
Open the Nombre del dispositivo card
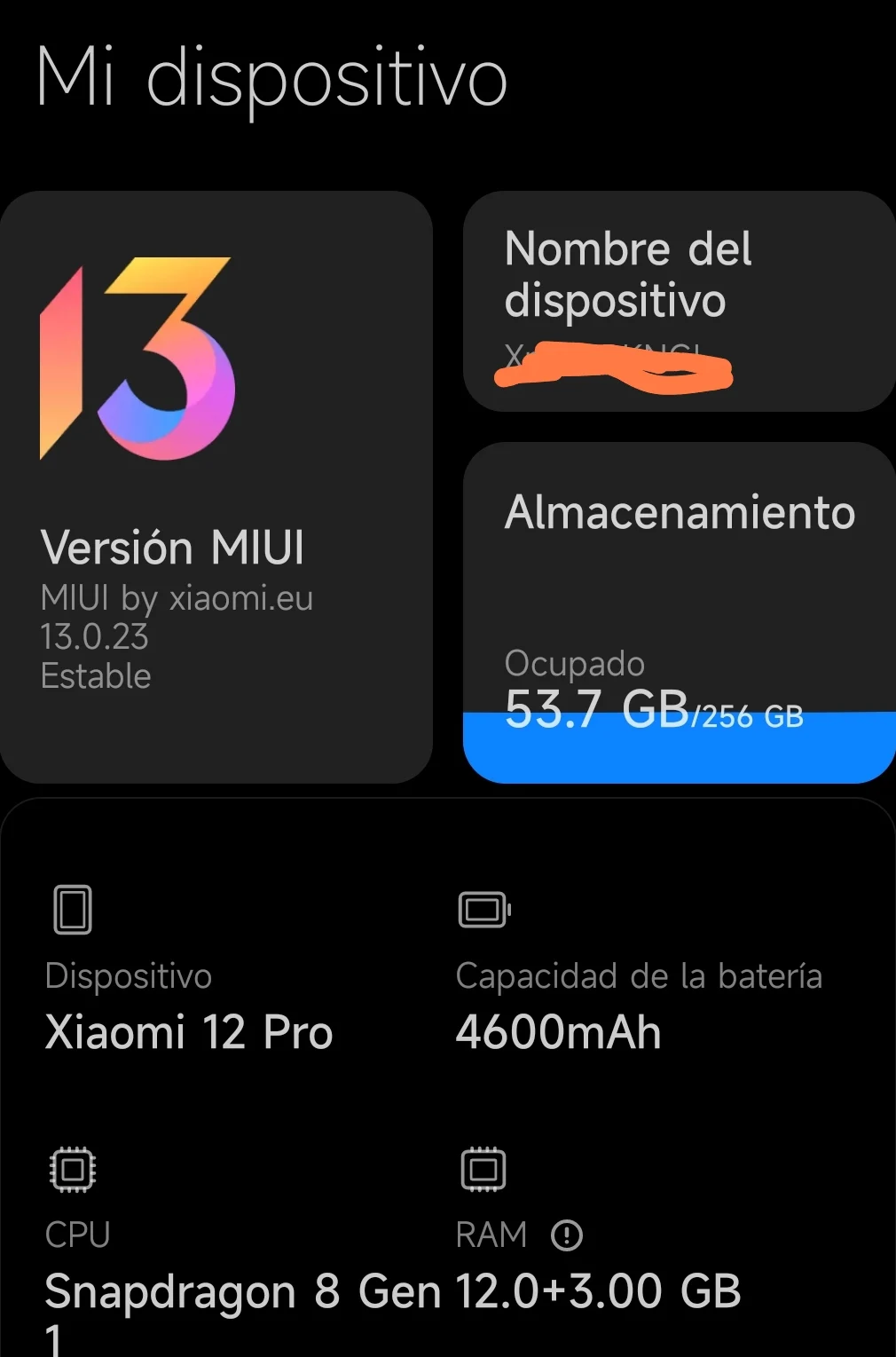pyautogui.click(x=680, y=302)
